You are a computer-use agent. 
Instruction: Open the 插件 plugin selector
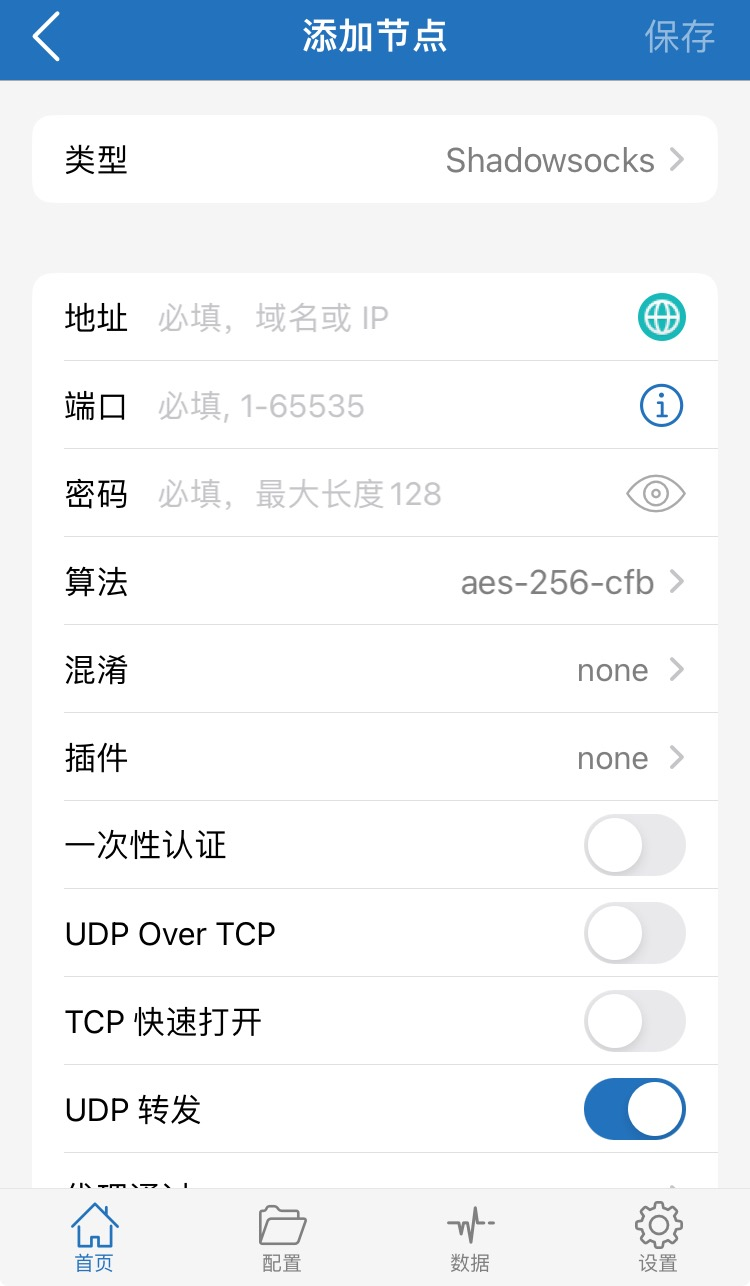coord(375,757)
